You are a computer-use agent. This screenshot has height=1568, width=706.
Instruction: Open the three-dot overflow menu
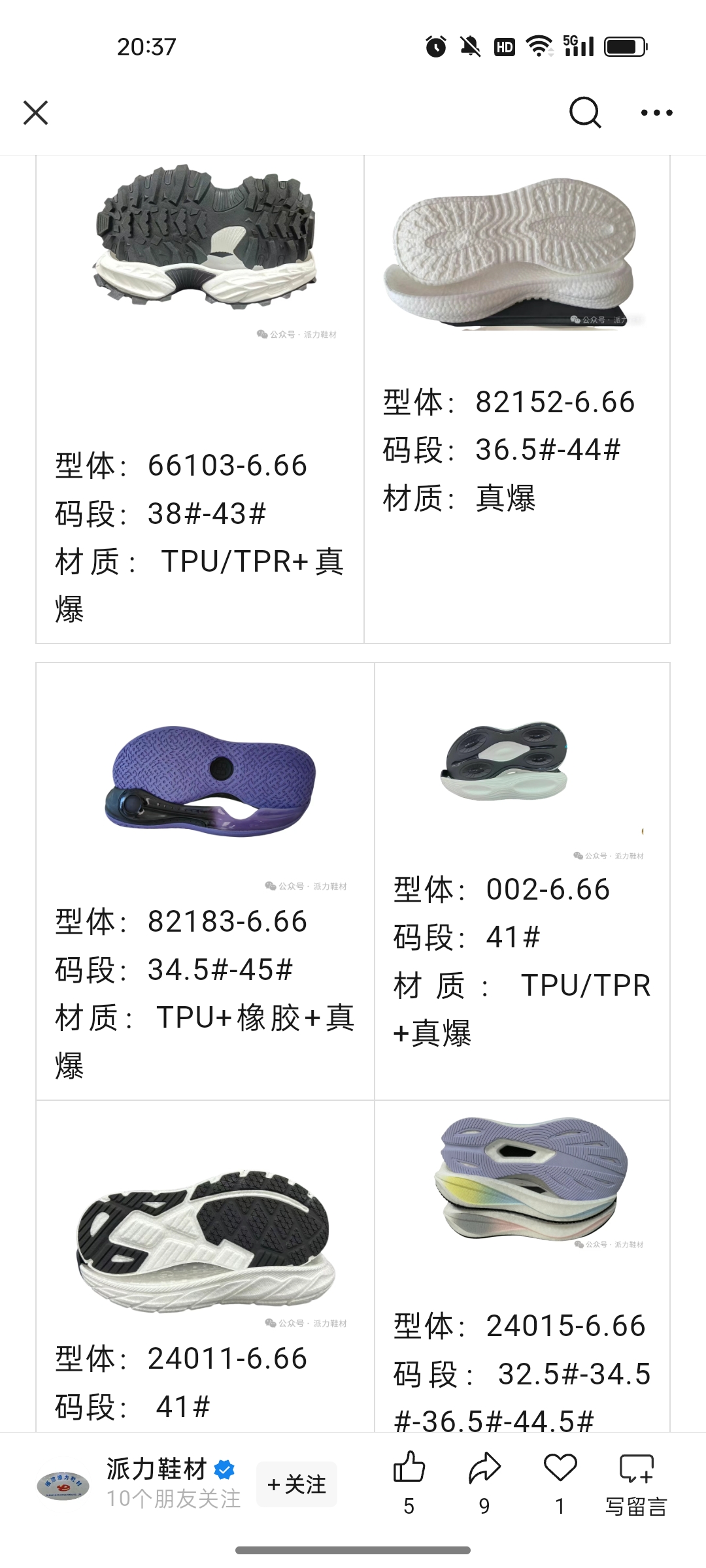pos(656,112)
